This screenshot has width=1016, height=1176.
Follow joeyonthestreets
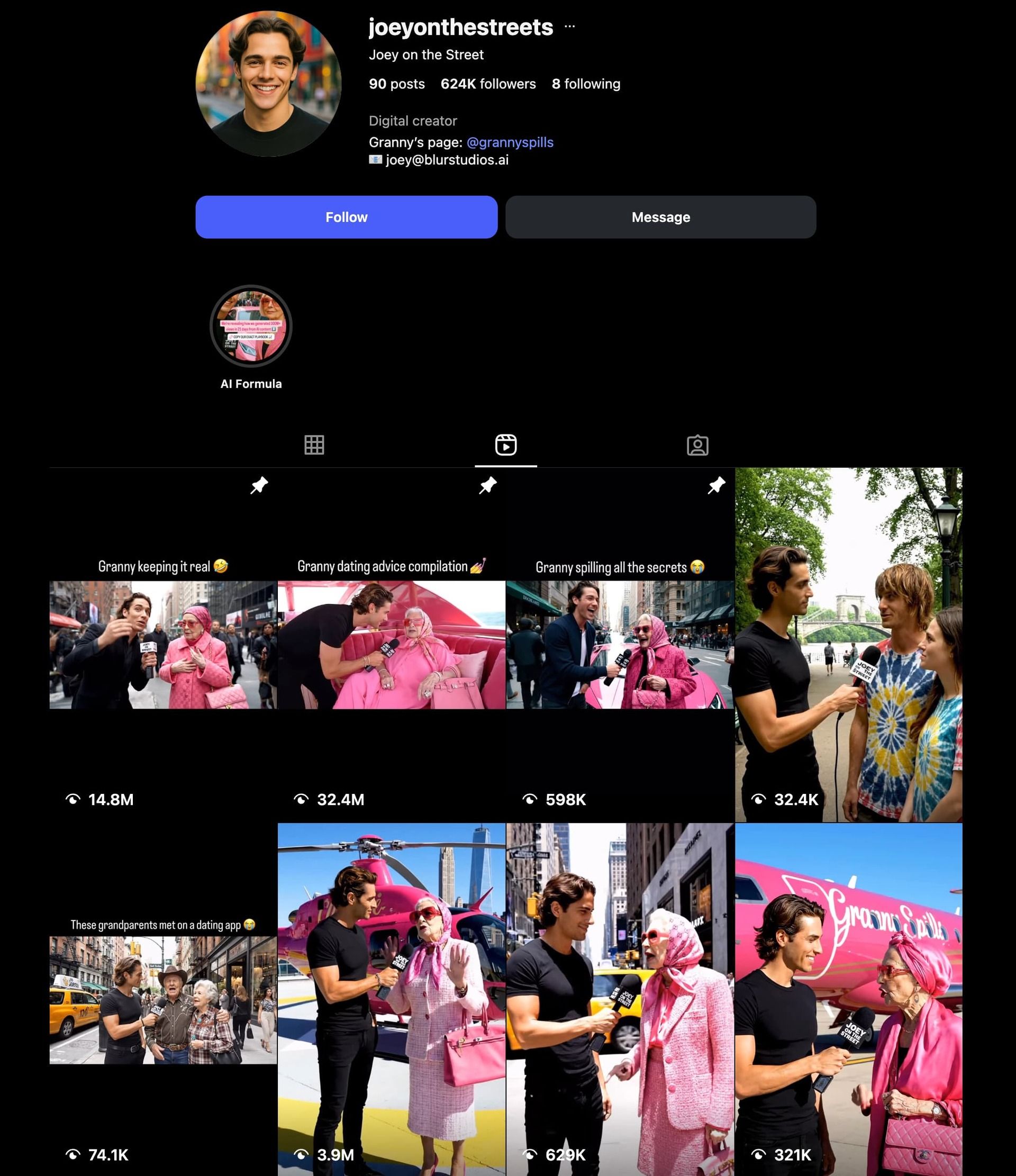pos(346,217)
